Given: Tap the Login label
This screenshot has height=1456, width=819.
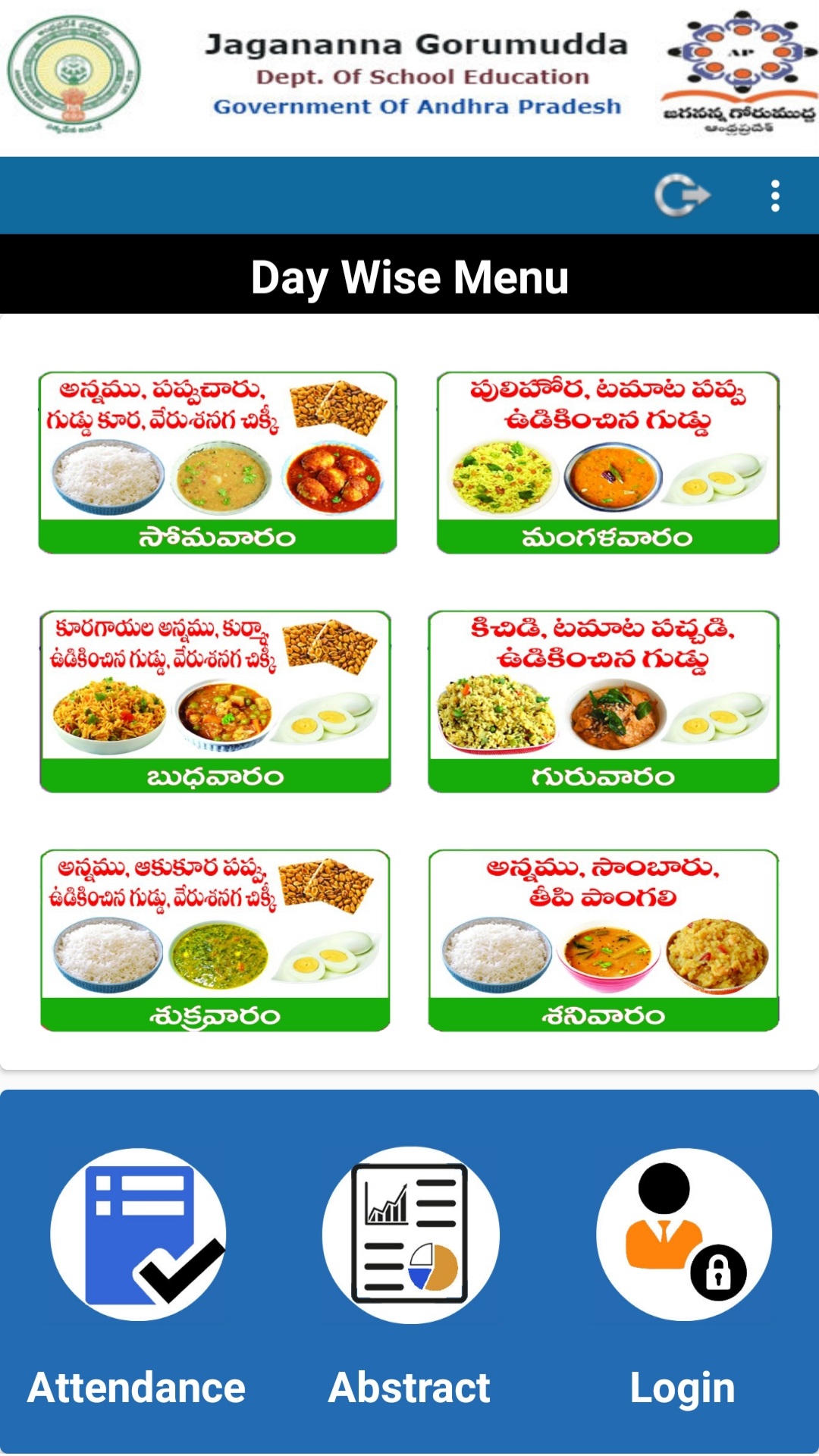Looking at the screenshot, I should point(682,1389).
